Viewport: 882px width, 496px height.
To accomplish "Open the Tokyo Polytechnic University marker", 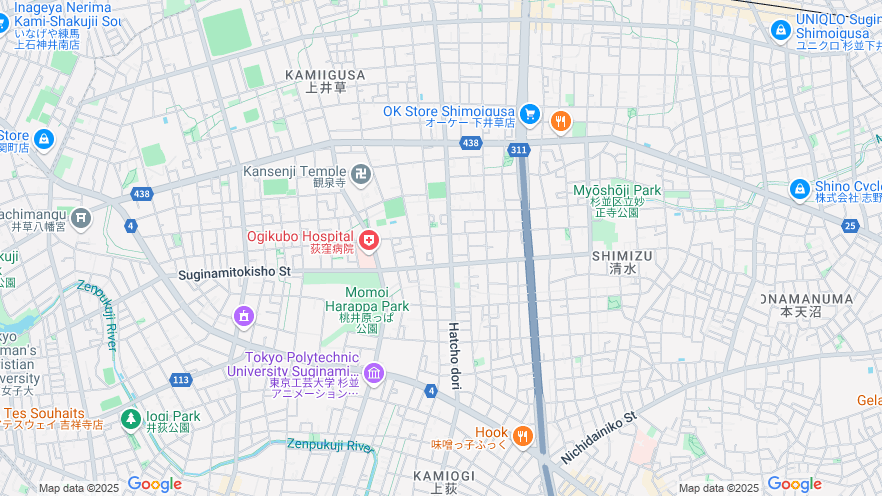I will tap(373, 374).
